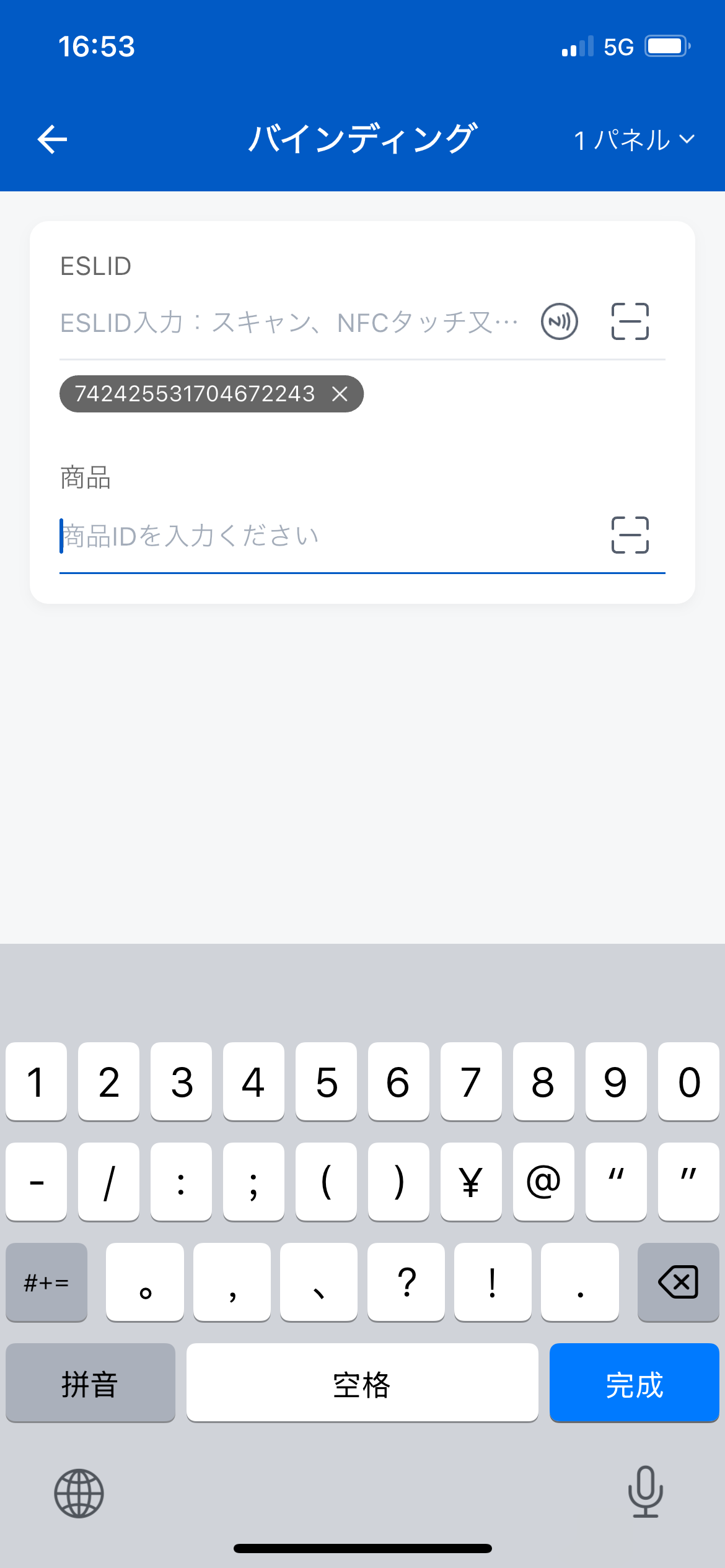
Task: Scan a barcode for ESLID
Action: (x=630, y=322)
